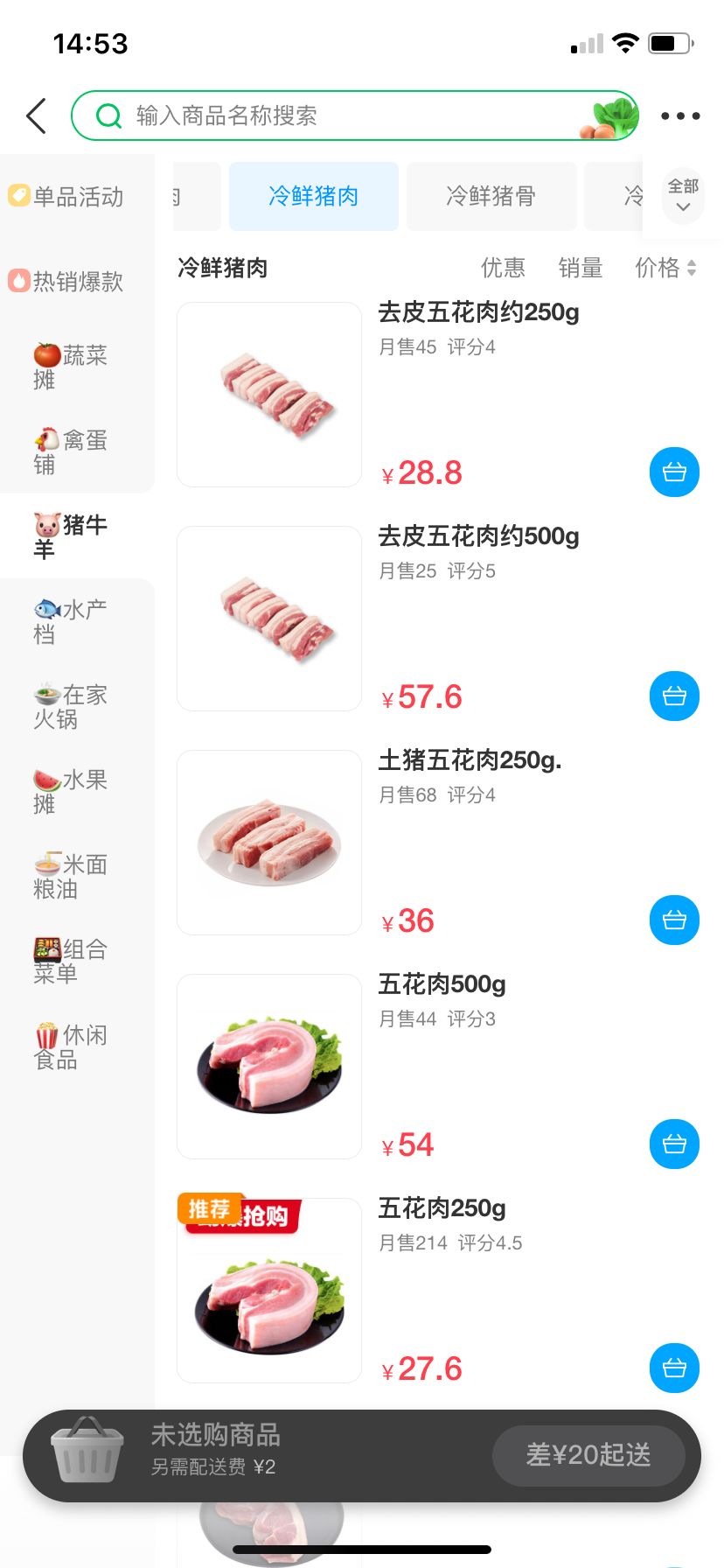Select the 冷鲜猪肉 tab

313,197
